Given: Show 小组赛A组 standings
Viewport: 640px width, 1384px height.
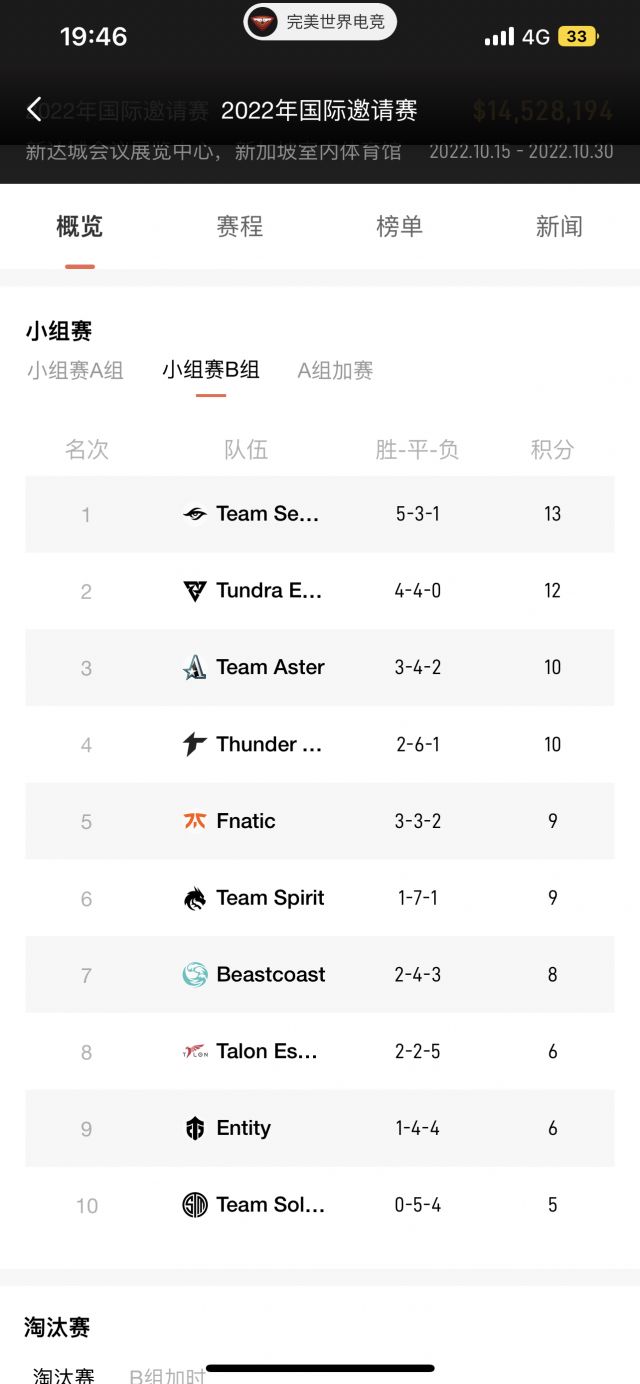Looking at the screenshot, I should [x=75, y=371].
